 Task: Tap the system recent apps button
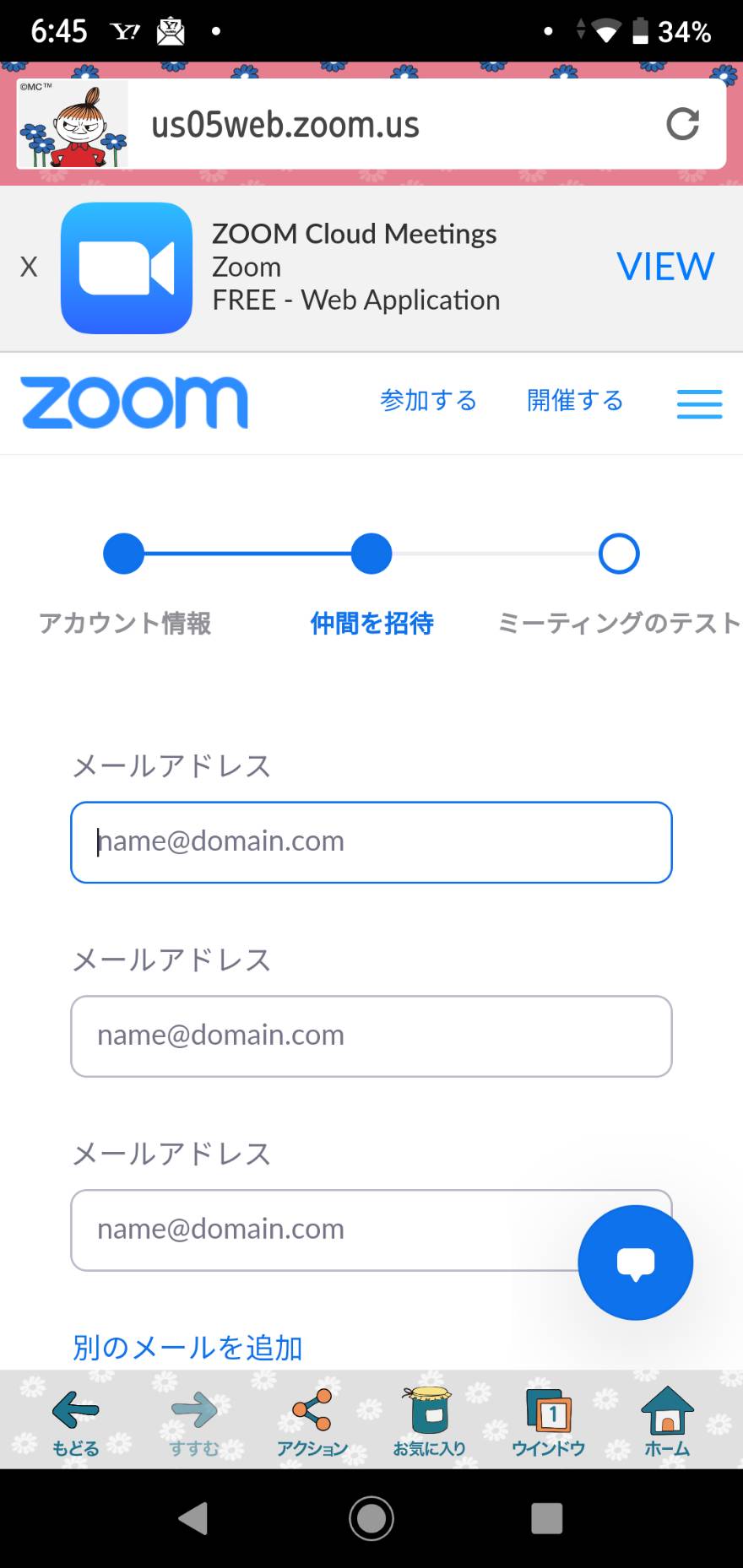547,1518
